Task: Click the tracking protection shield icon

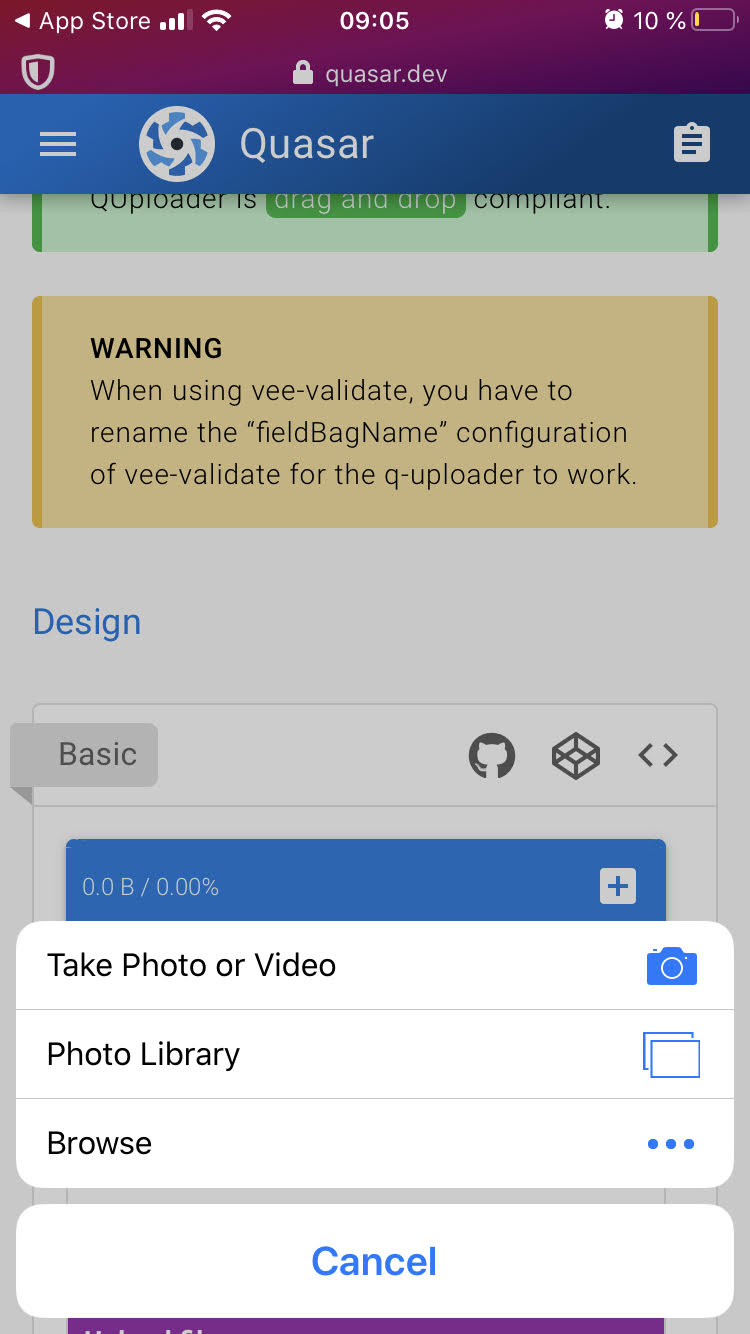Action: click(36, 72)
